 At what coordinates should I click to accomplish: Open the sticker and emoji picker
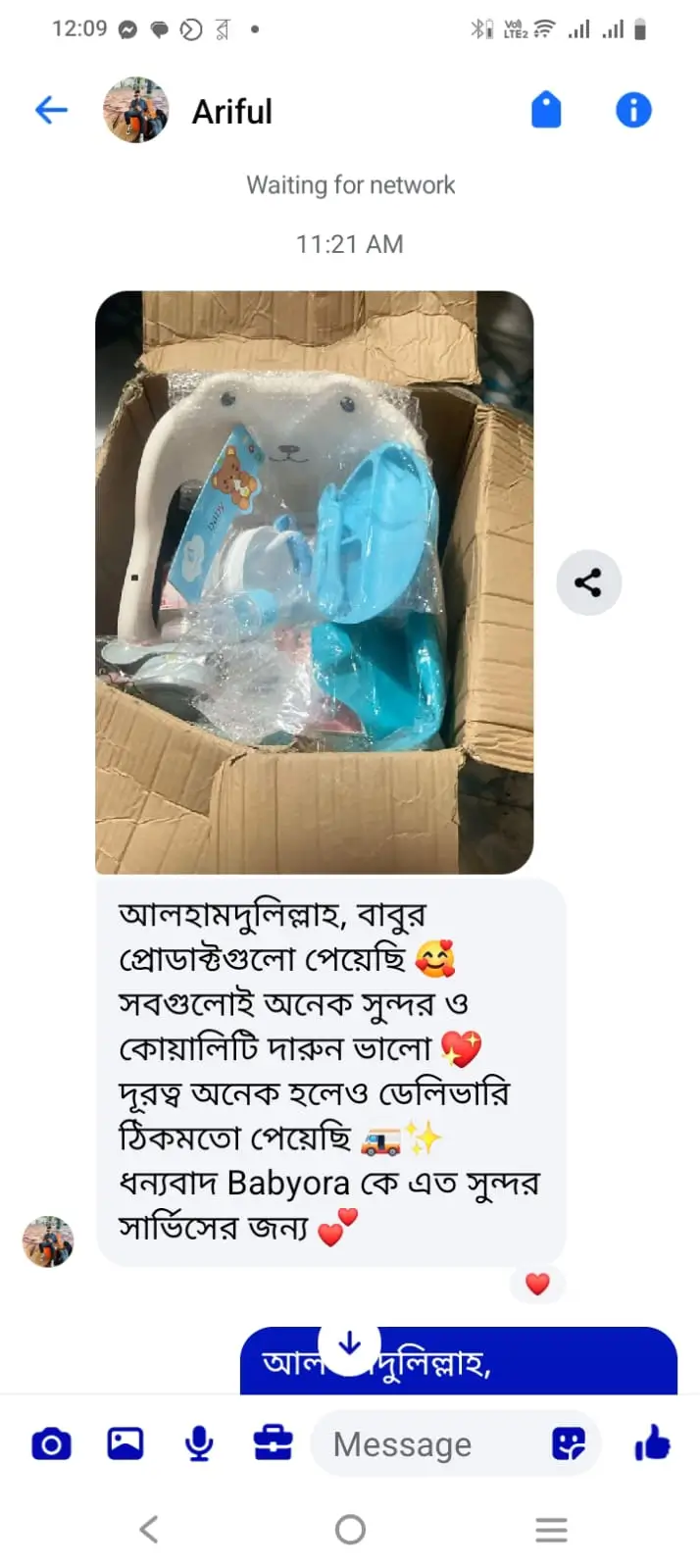[569, 1444]
